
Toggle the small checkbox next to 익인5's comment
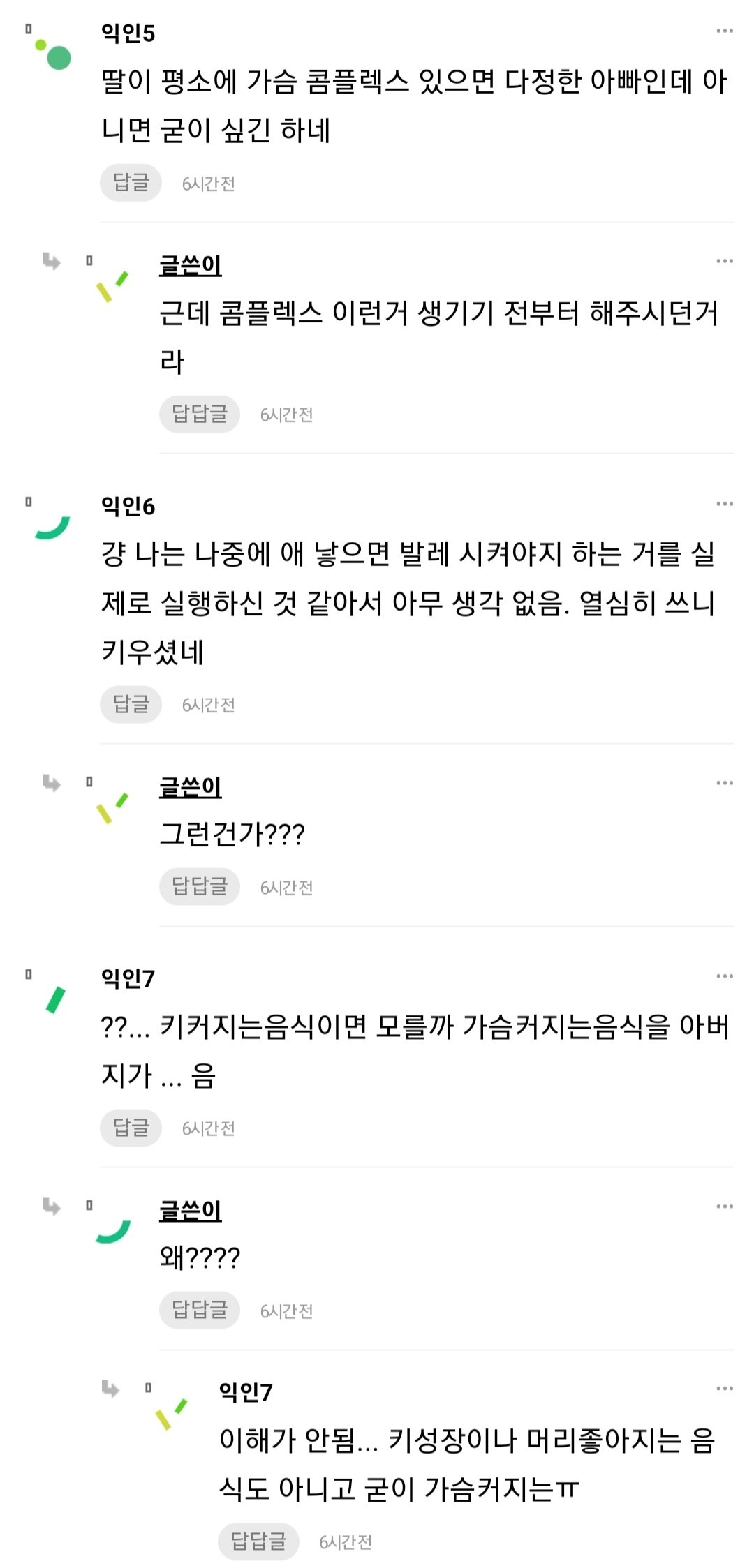[x=28, y=27]
